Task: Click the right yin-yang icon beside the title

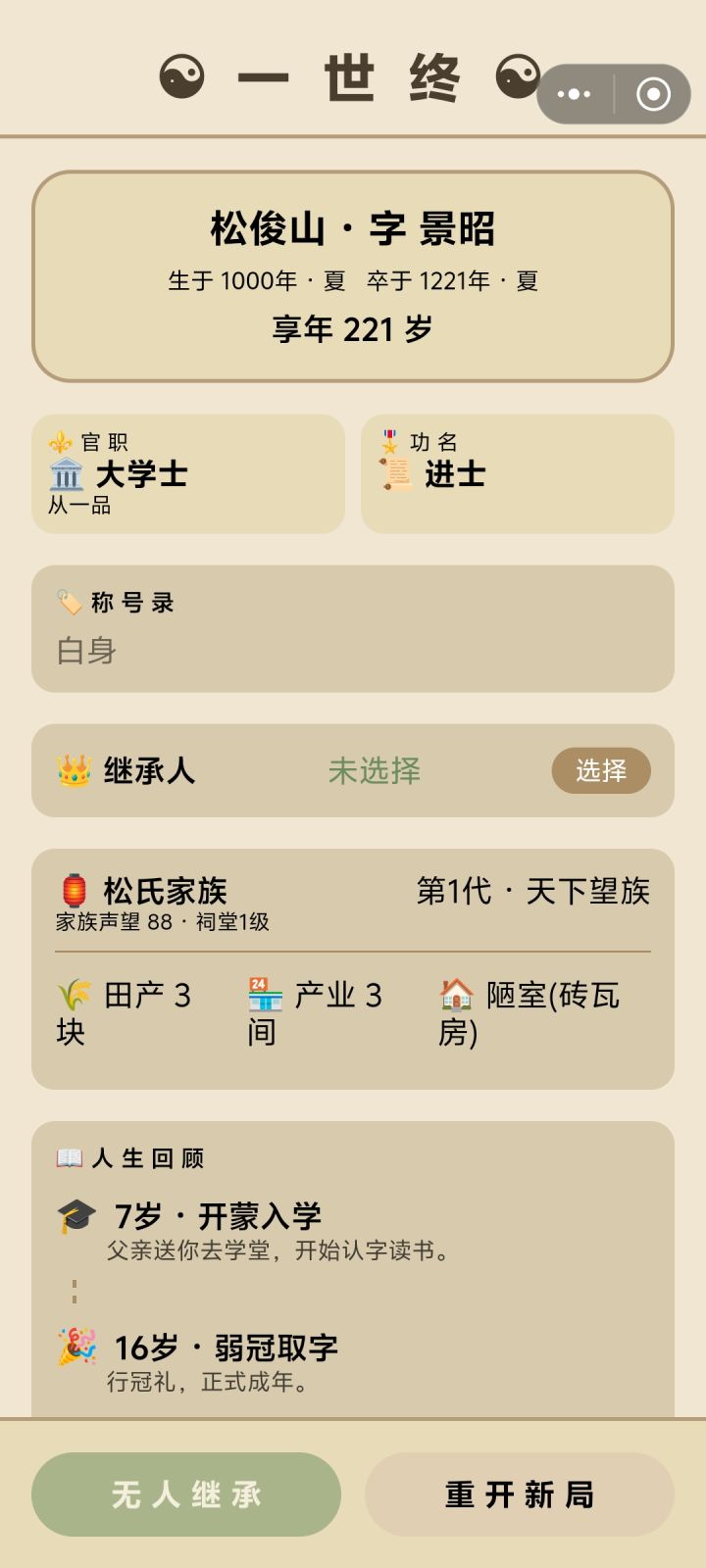Action: (520, 76)
